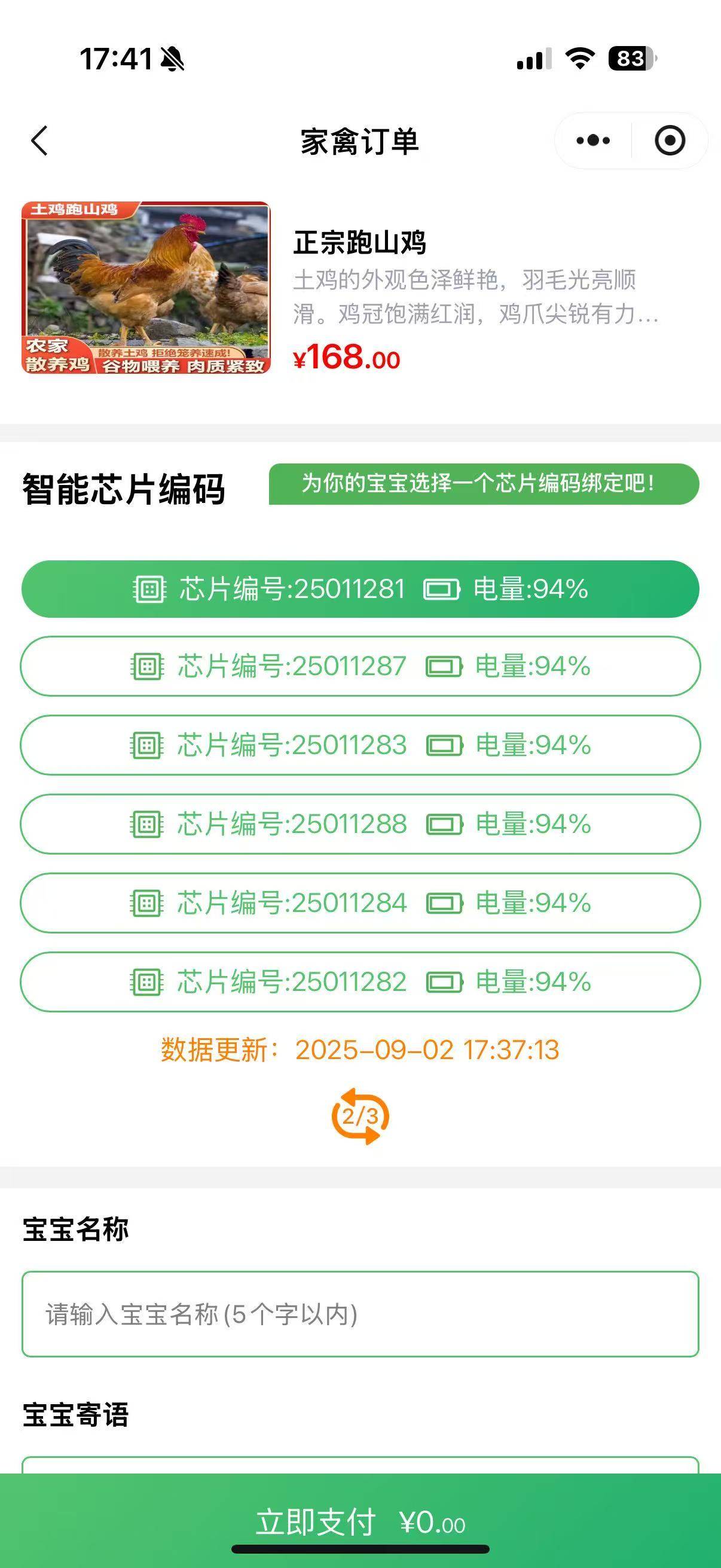
Task: Pick chip number 25011283
Action: [360, 745]
